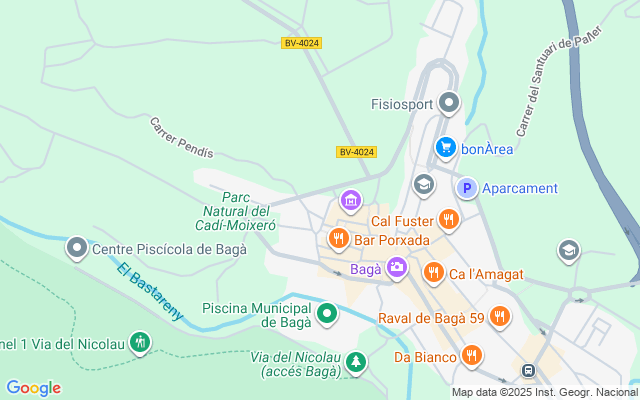This screenshot has height=400, width=640.
Task: Tap the Aparcament parking marker
Action: tap(467, 188)
